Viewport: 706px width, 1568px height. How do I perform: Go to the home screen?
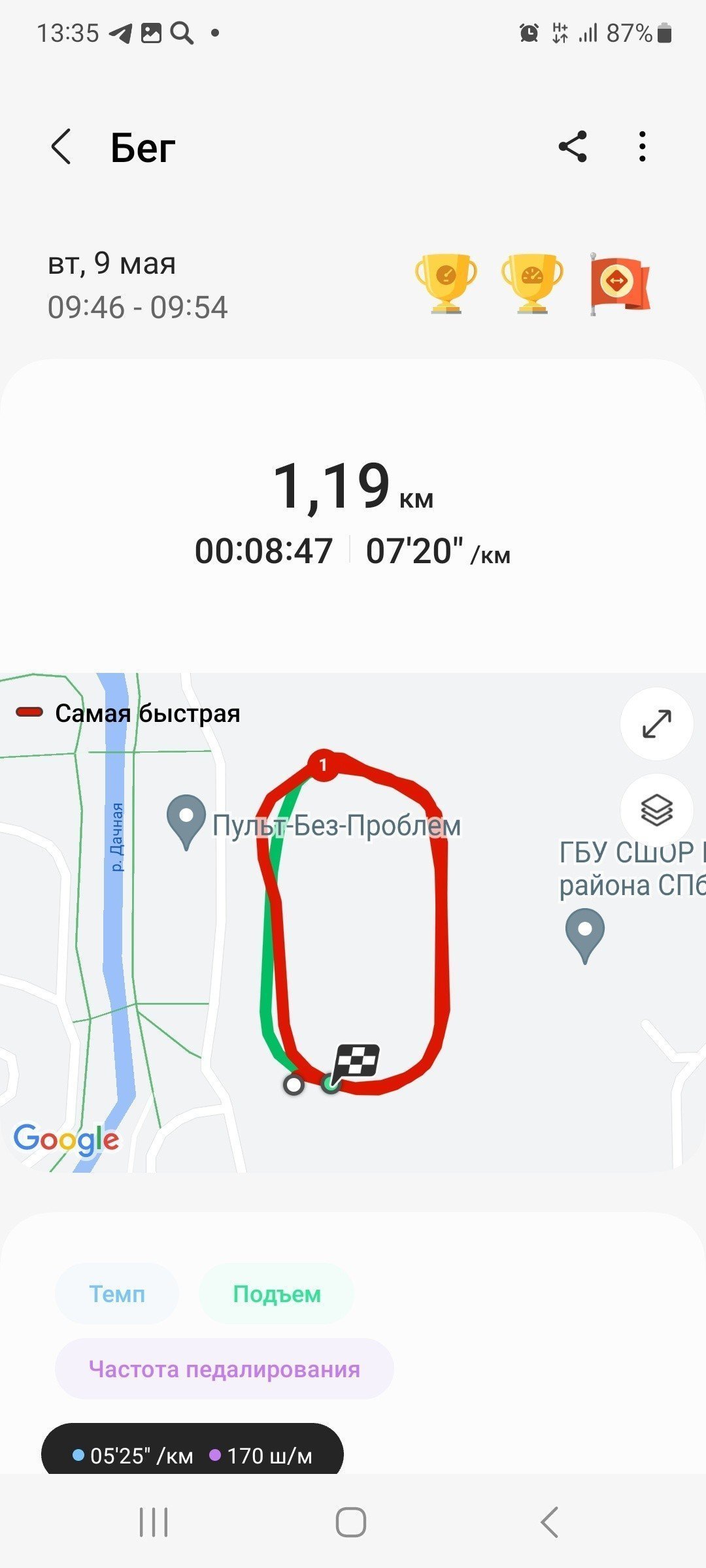click(351, 1522)
